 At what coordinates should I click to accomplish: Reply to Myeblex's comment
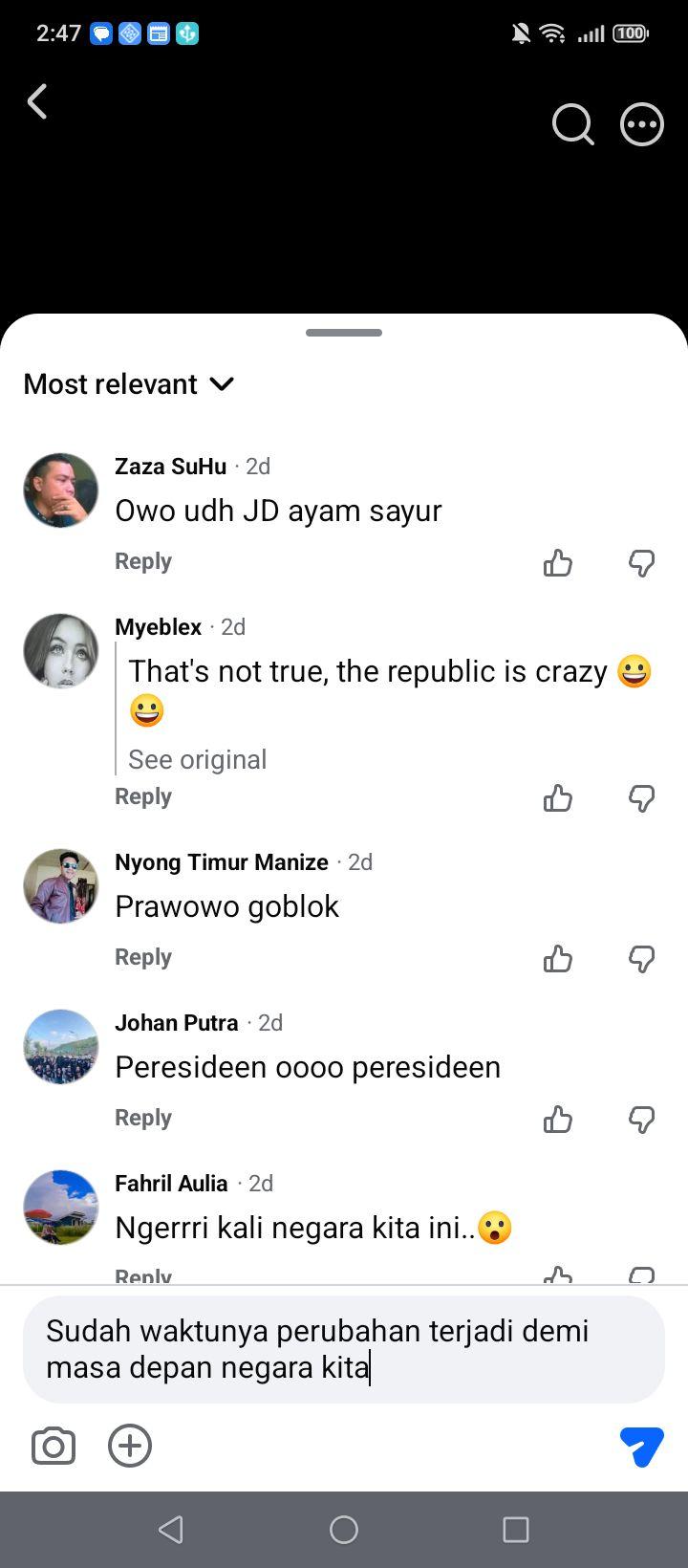[x=143, y=796]
